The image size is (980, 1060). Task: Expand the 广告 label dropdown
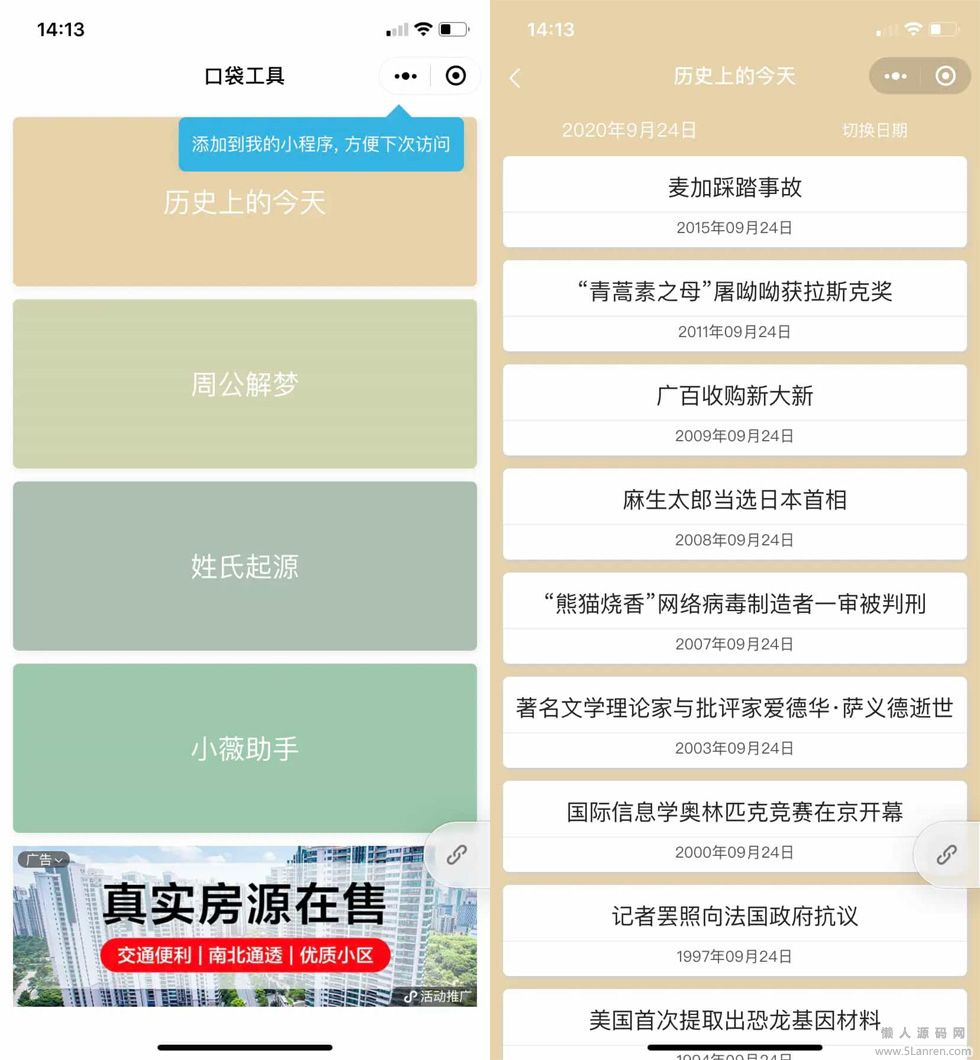(x=43, y=859)
